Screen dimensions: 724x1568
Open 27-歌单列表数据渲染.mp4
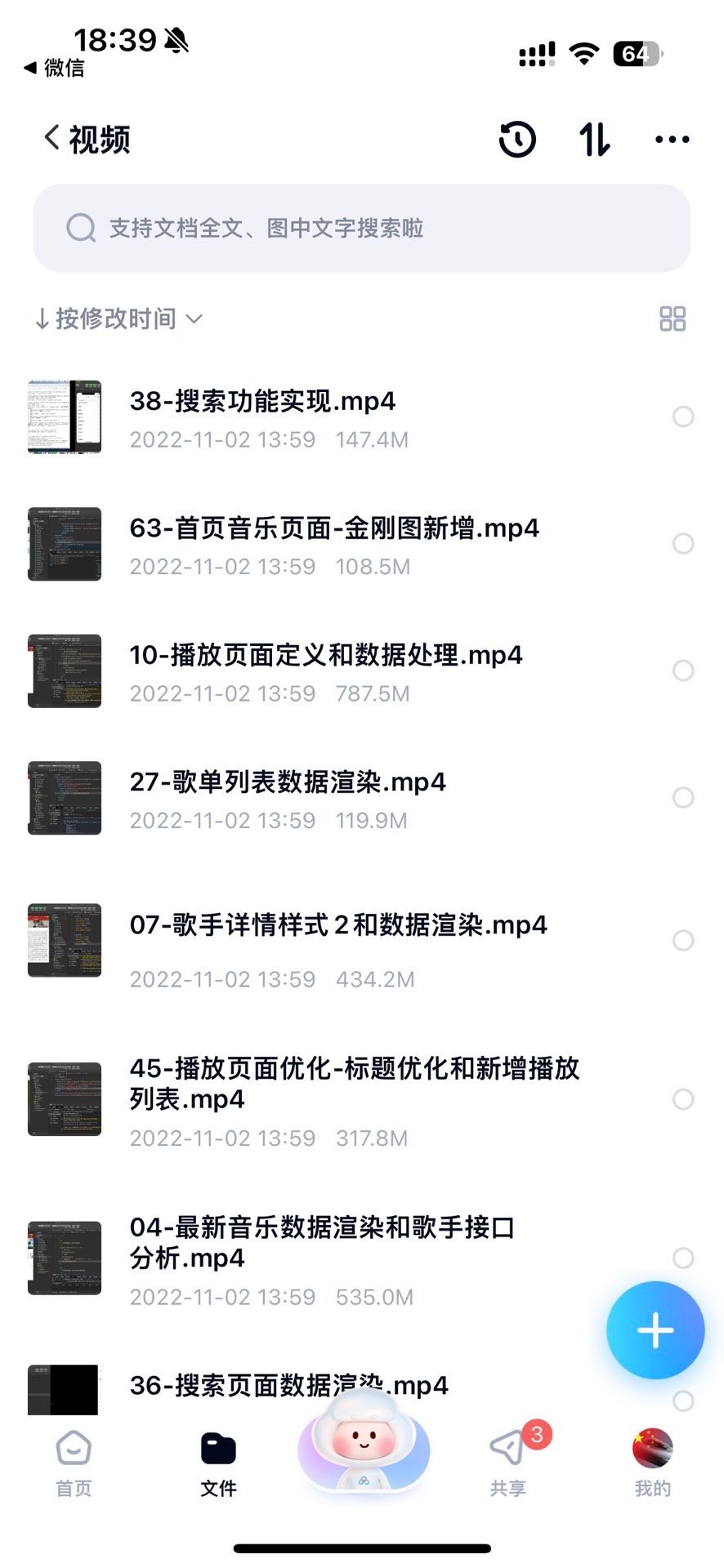click(x=288, y=782)
